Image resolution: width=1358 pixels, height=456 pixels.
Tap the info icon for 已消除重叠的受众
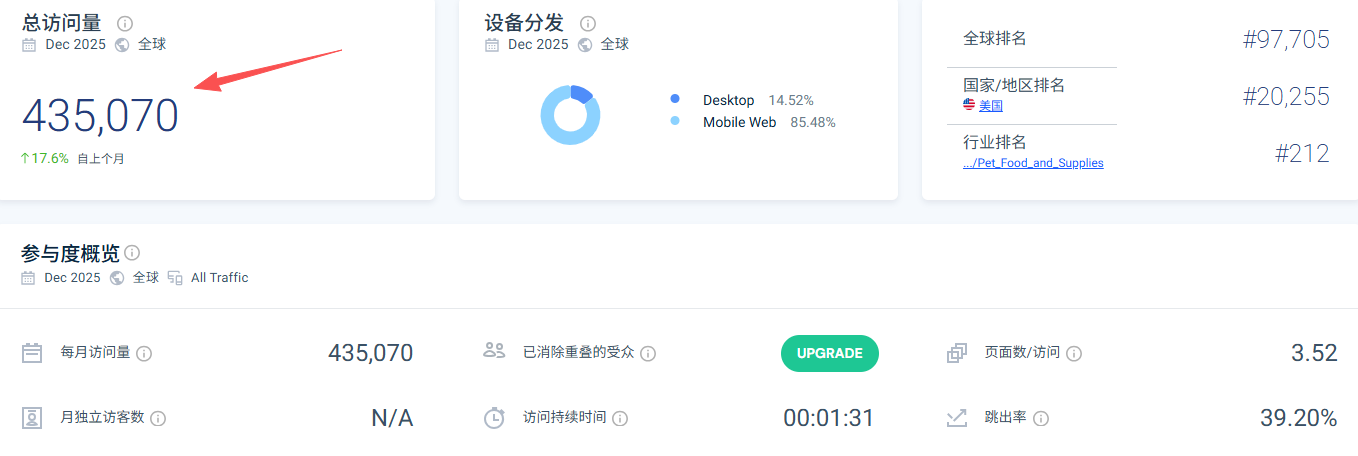click(x=648, y=354)
